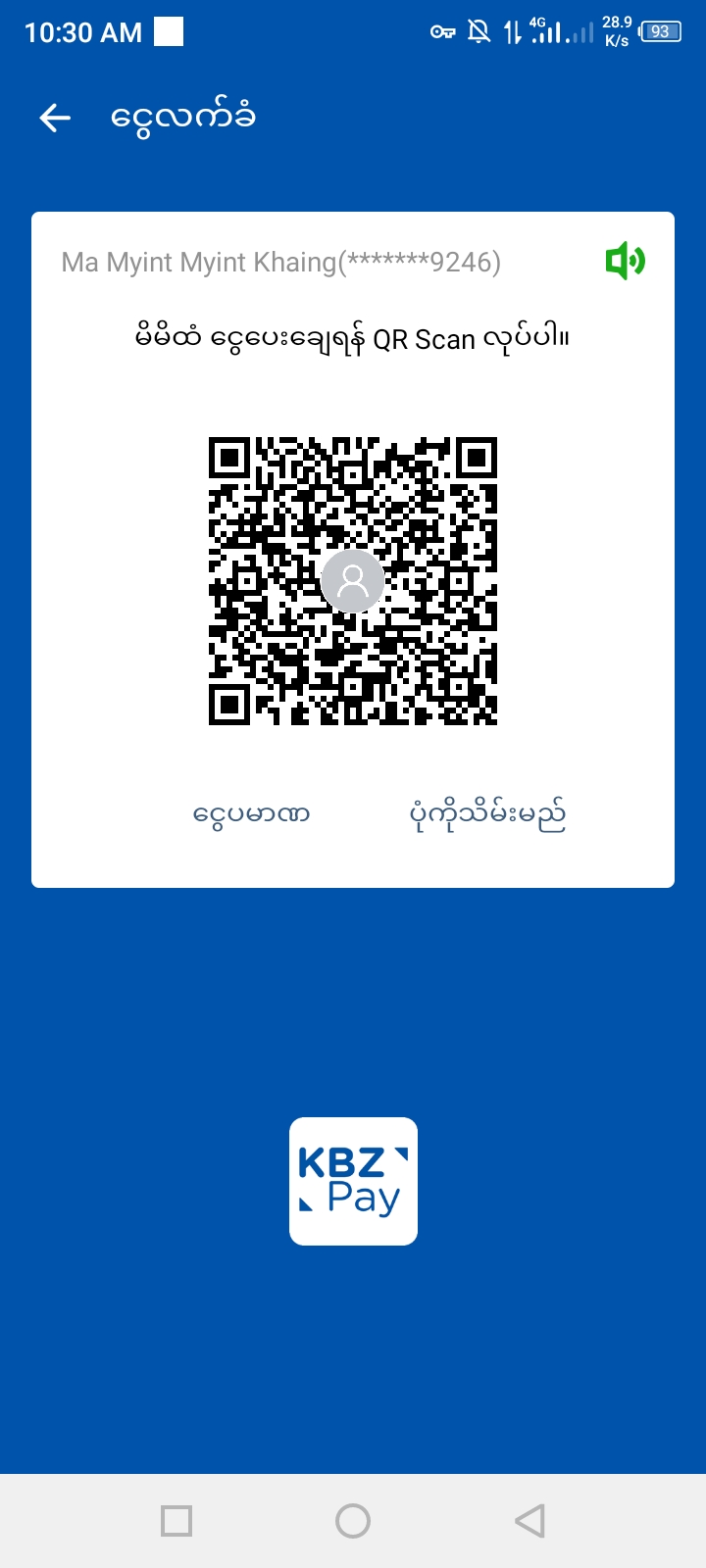This screenshot has width=706, height=1568.
Task: Toggle the green speaker sound icon
Action: pos(625,262)
